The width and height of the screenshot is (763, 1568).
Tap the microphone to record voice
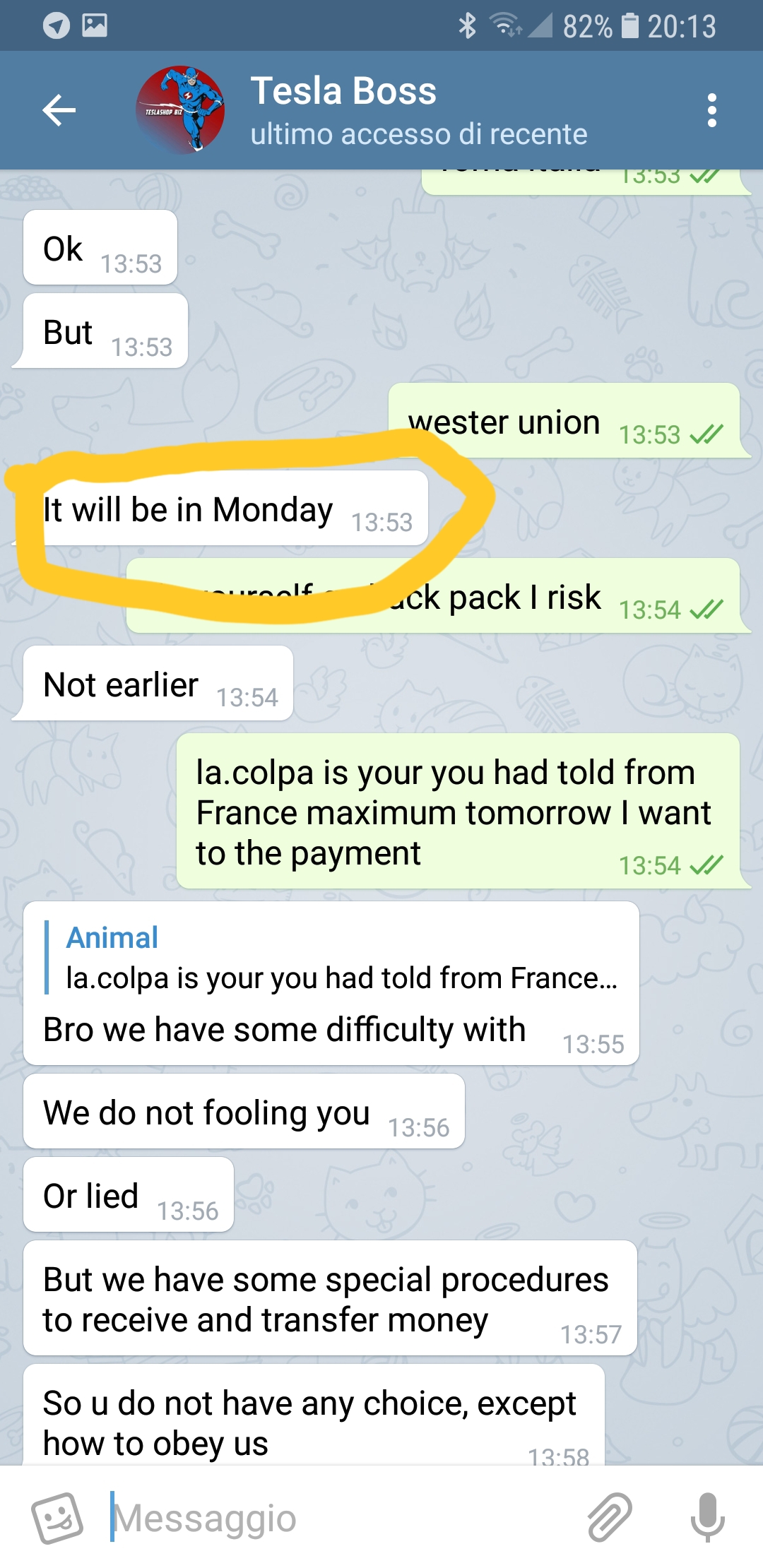click(x=707, y=1518)
